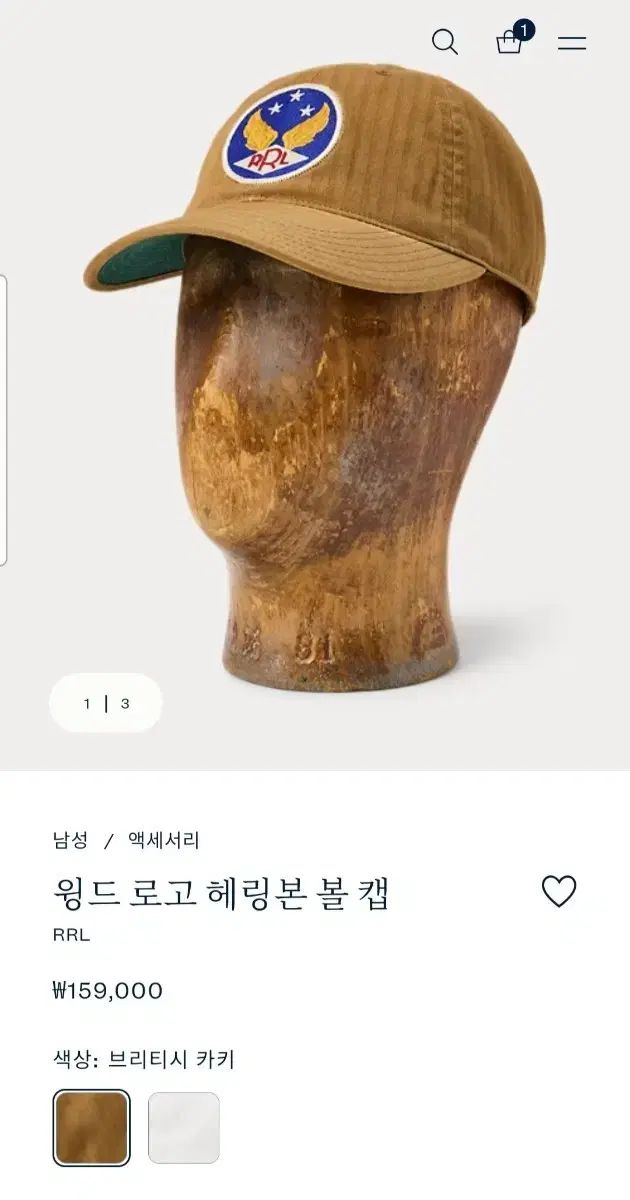630x1200 pixels.
Task: Select the white color swatch
Action: 184,1127
